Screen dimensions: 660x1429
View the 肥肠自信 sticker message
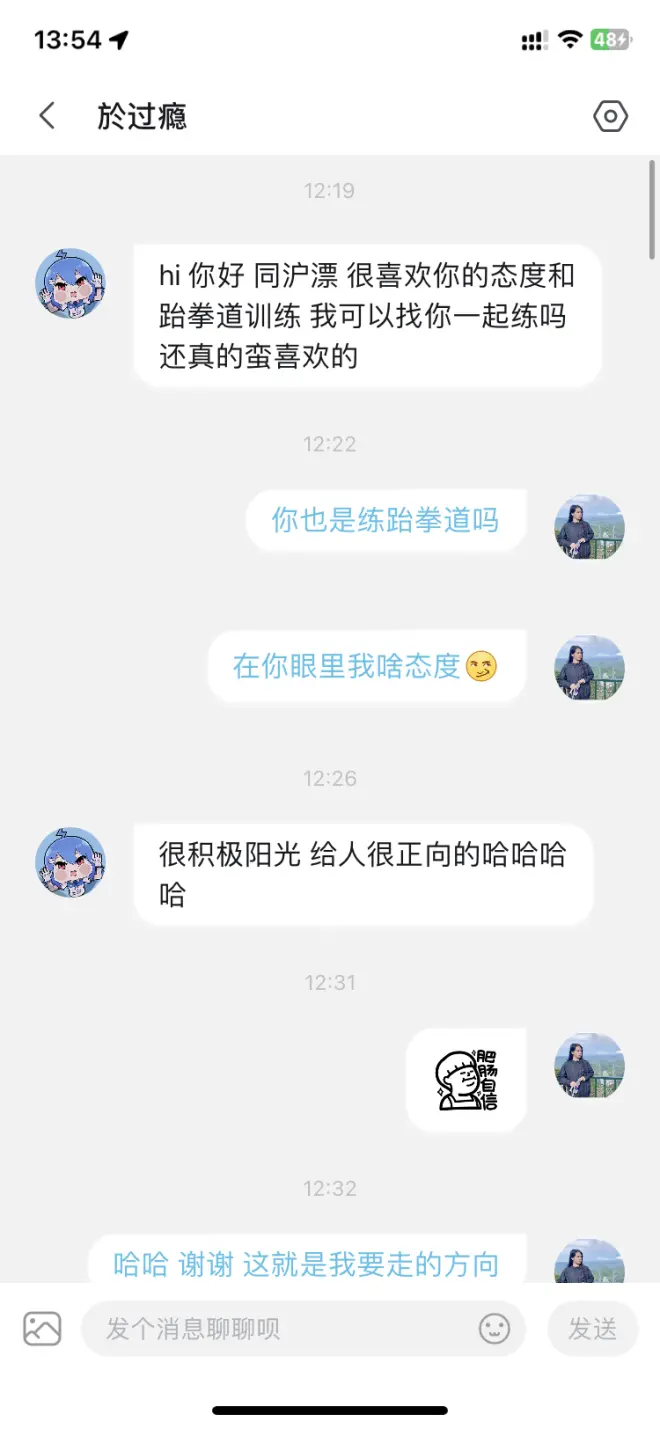pyautogui.click(x=466, y=1080)
